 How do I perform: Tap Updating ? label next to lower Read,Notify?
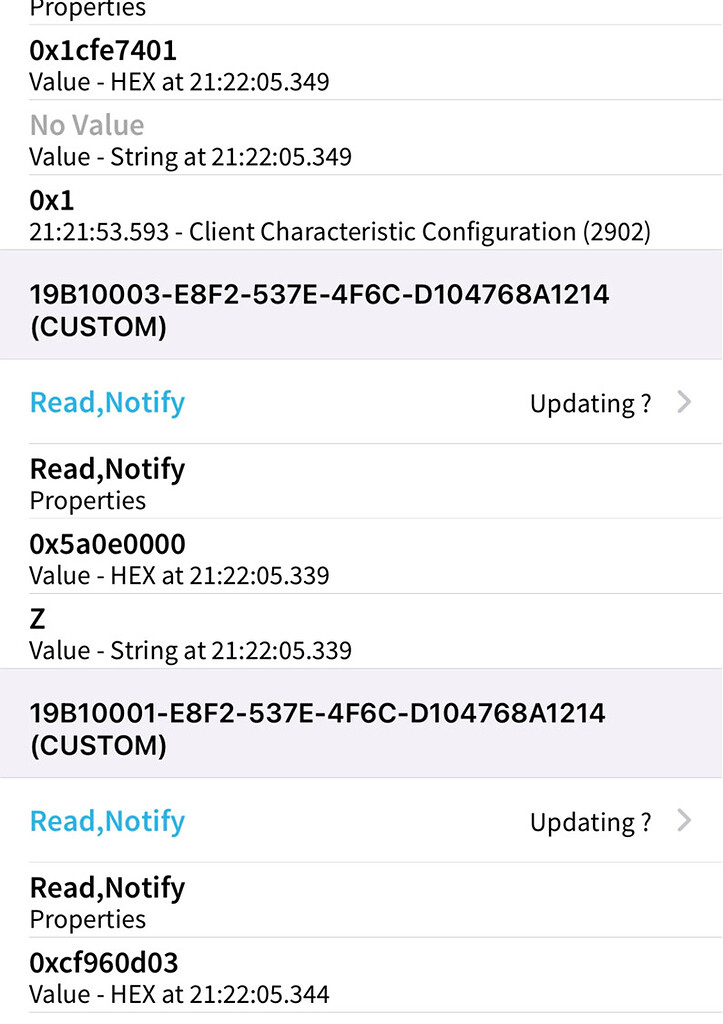point(589,821)
